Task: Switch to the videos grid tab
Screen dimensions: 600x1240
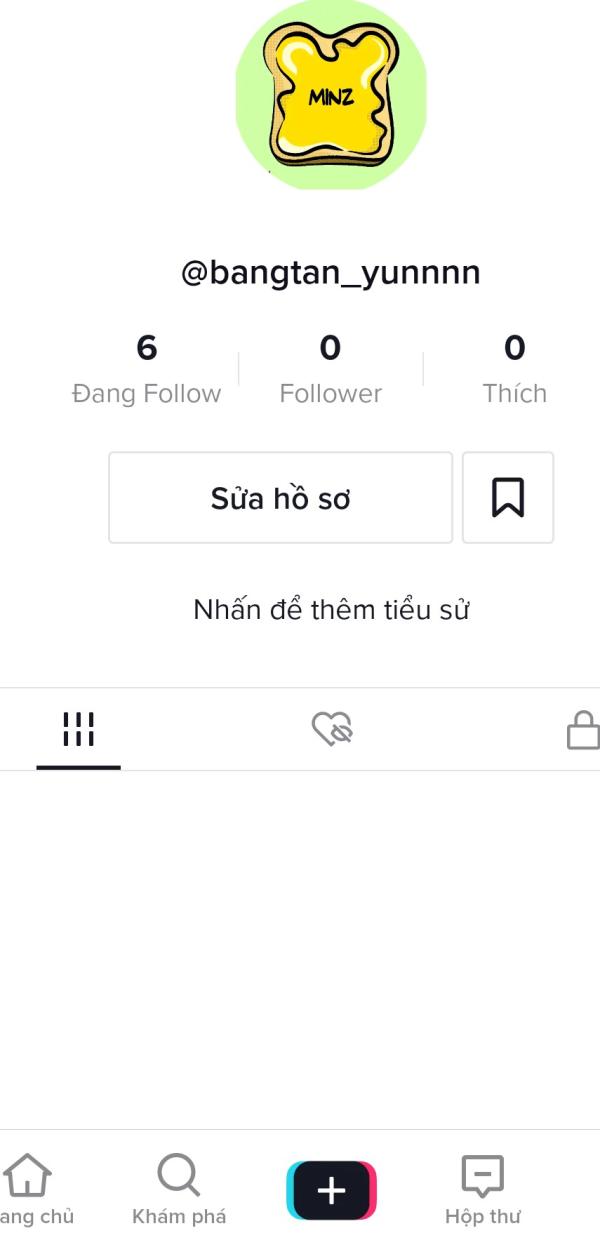Action: 78,729
